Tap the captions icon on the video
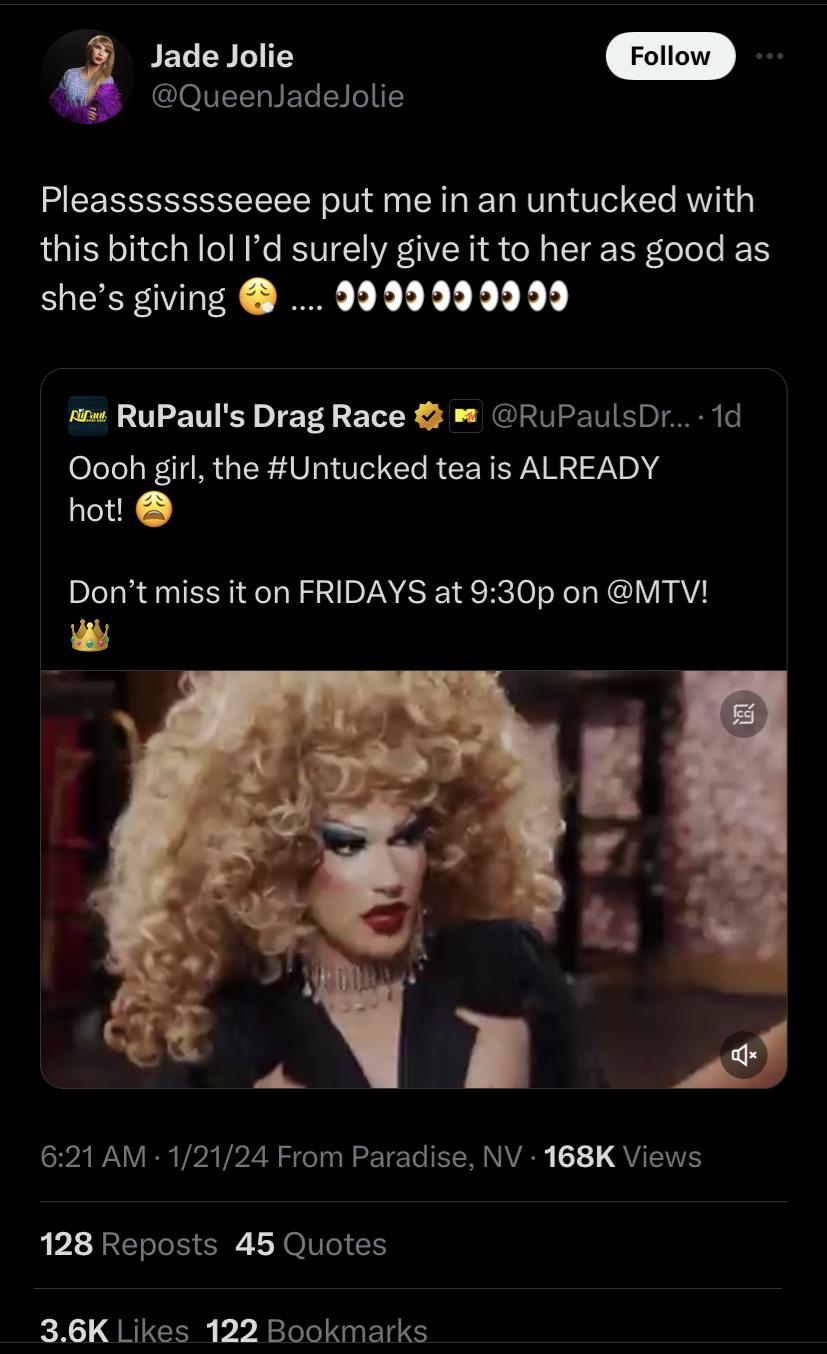 point(744,714)
